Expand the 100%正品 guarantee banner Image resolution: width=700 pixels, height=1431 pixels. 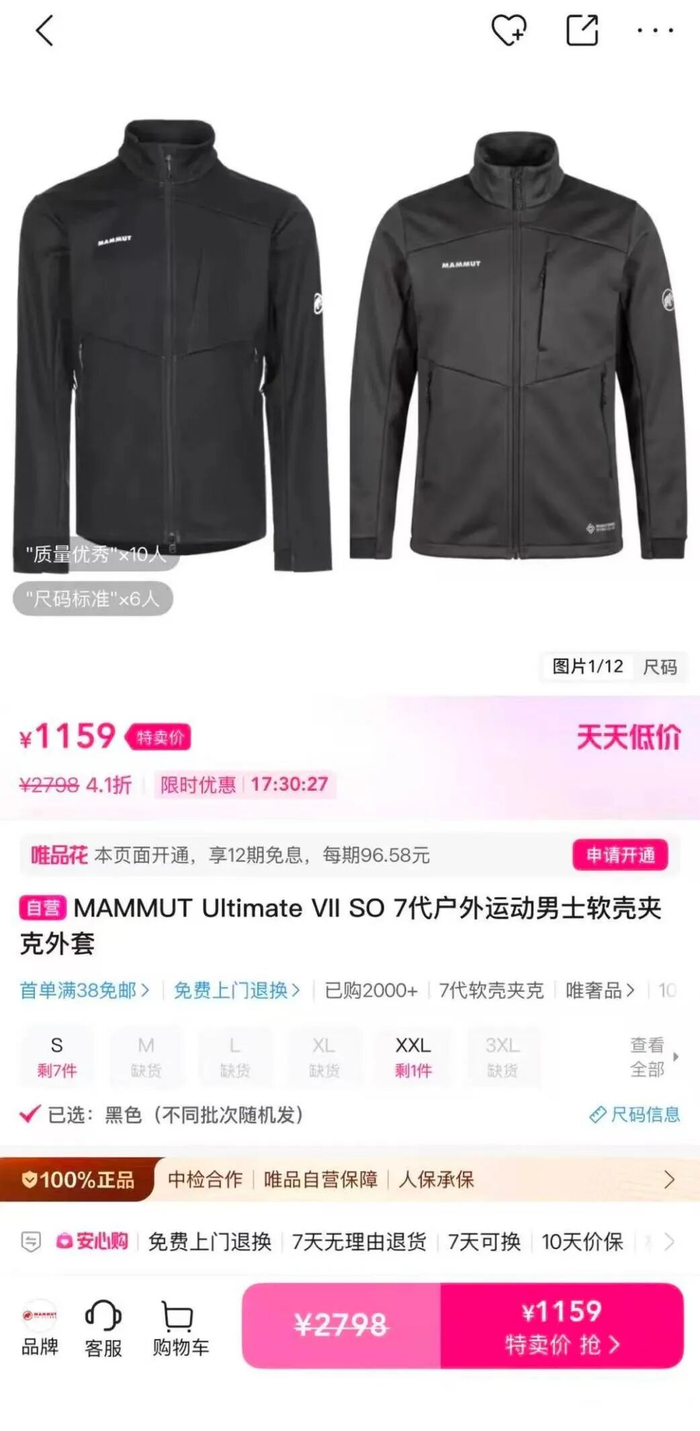(x=350, y=1179)
